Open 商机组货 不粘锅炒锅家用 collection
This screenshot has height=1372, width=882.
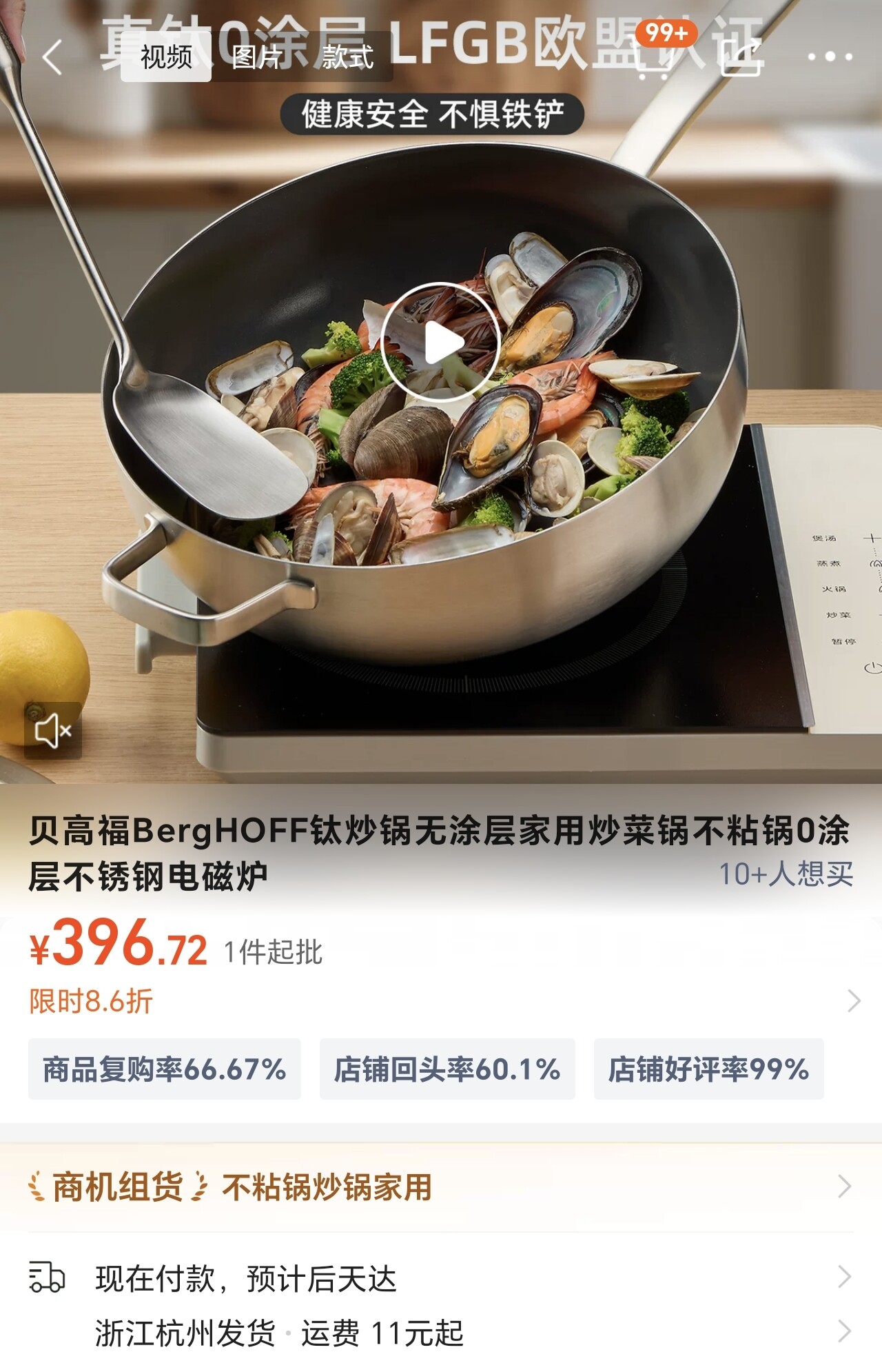[441, 1187]
